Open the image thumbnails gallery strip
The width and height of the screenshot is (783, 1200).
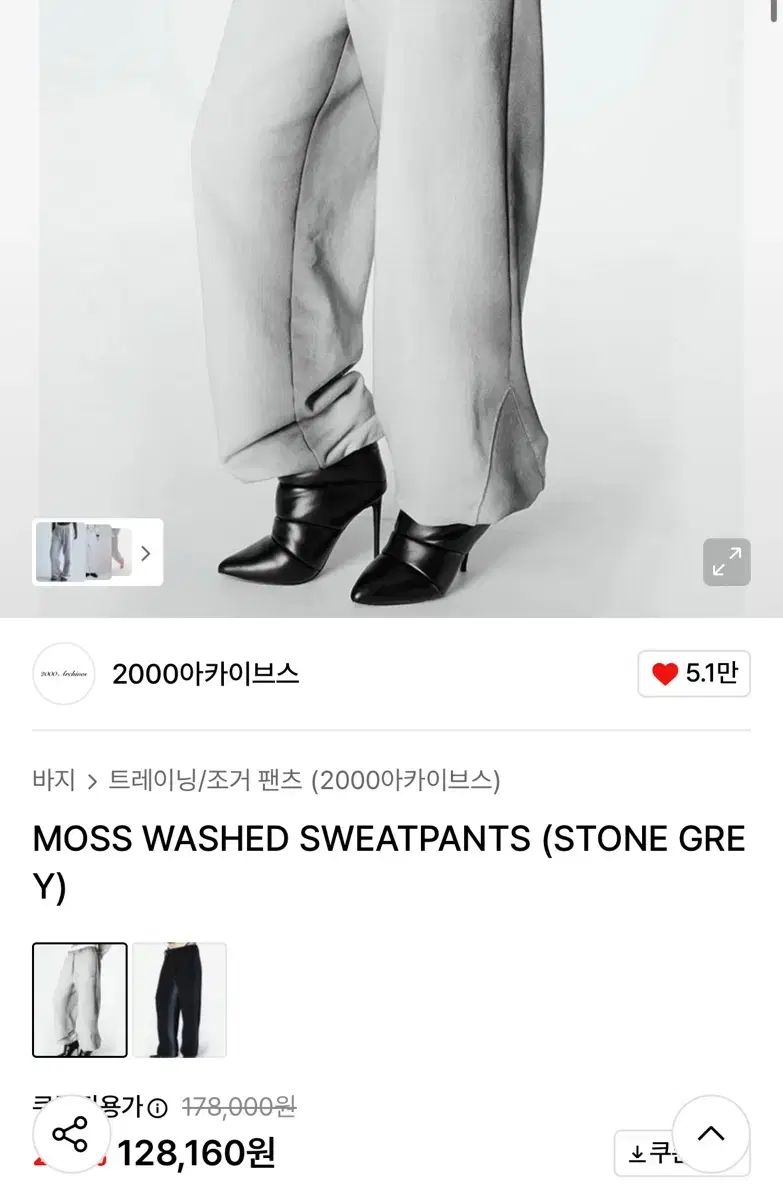(x=97, y=552)
